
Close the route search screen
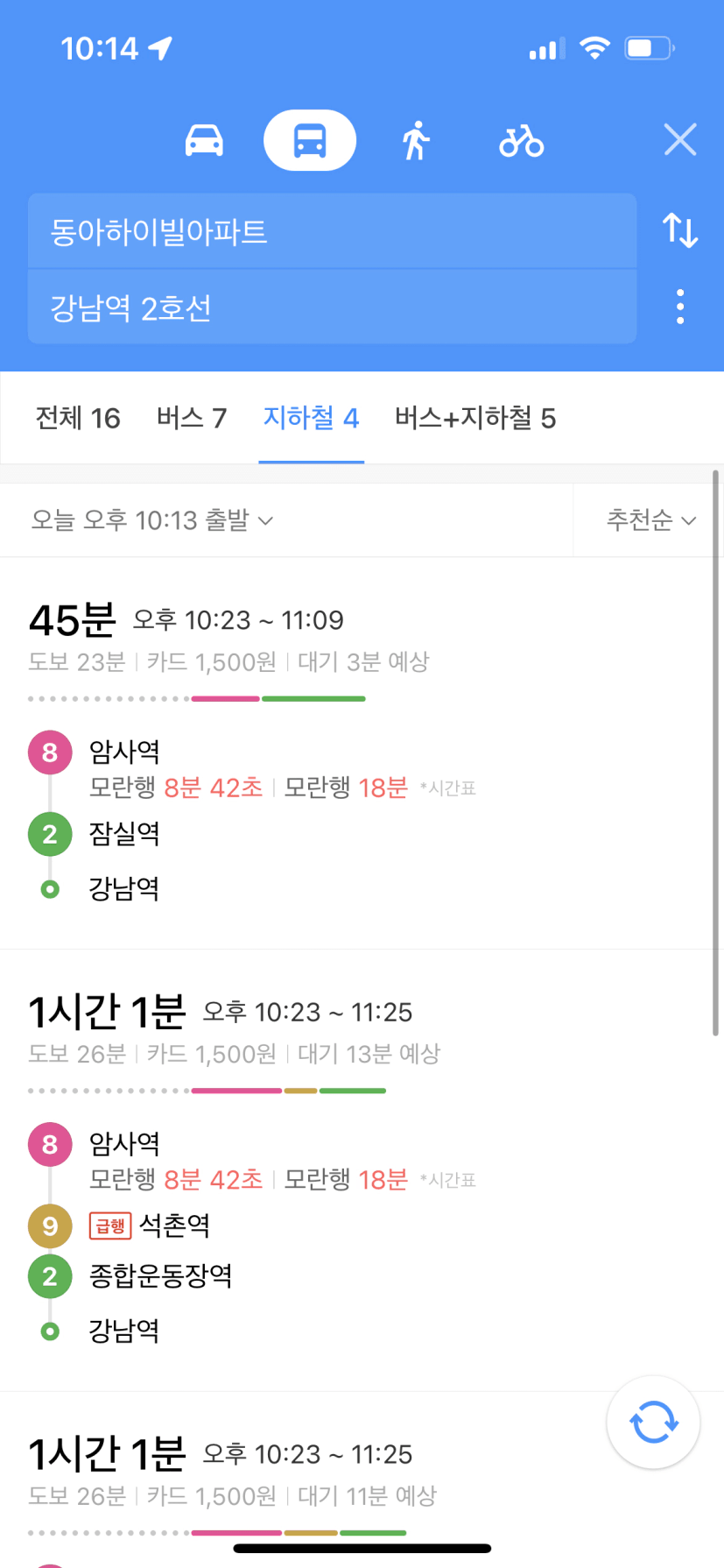tap(680, 140)
